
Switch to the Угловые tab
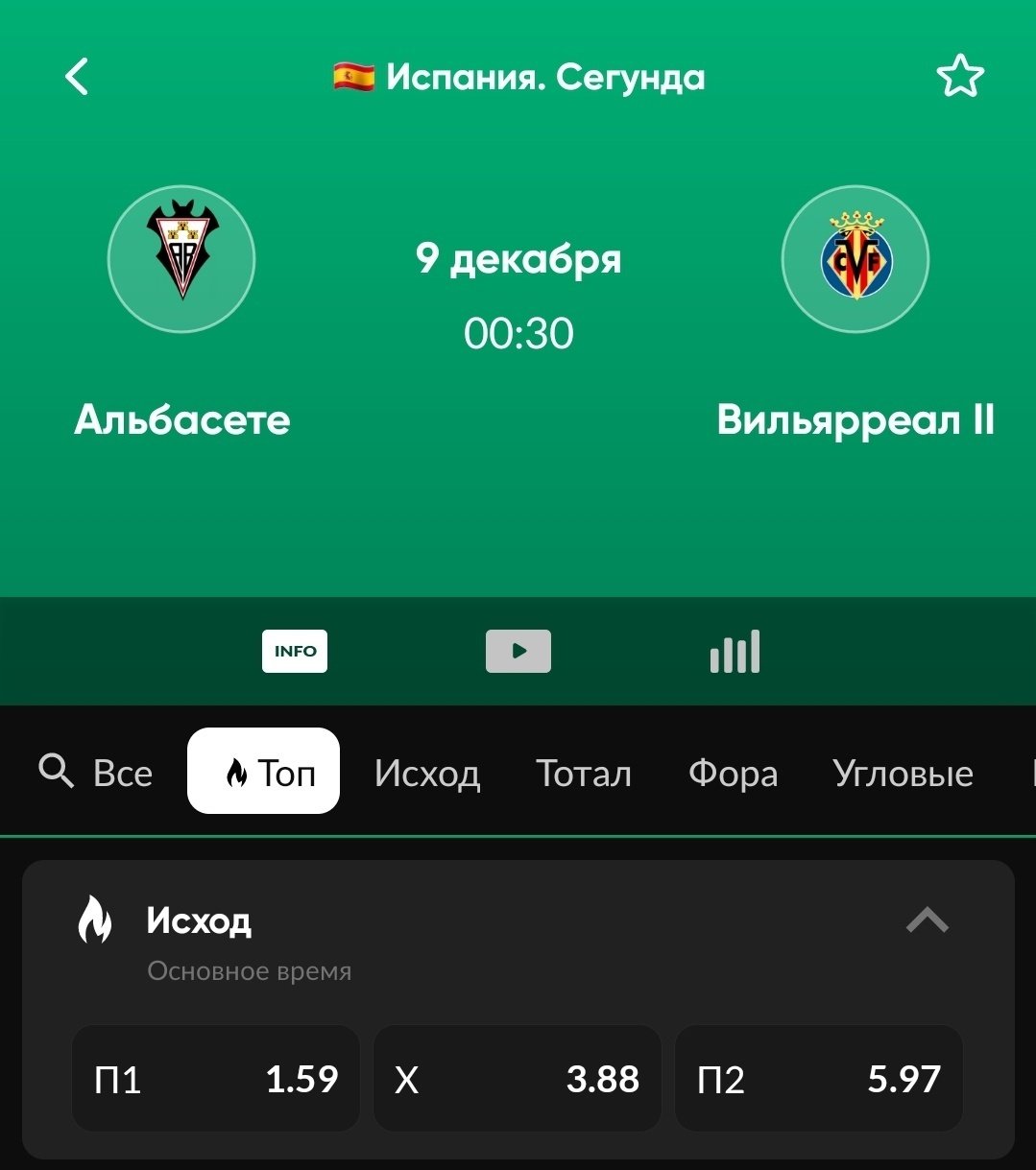pos(903,773)
